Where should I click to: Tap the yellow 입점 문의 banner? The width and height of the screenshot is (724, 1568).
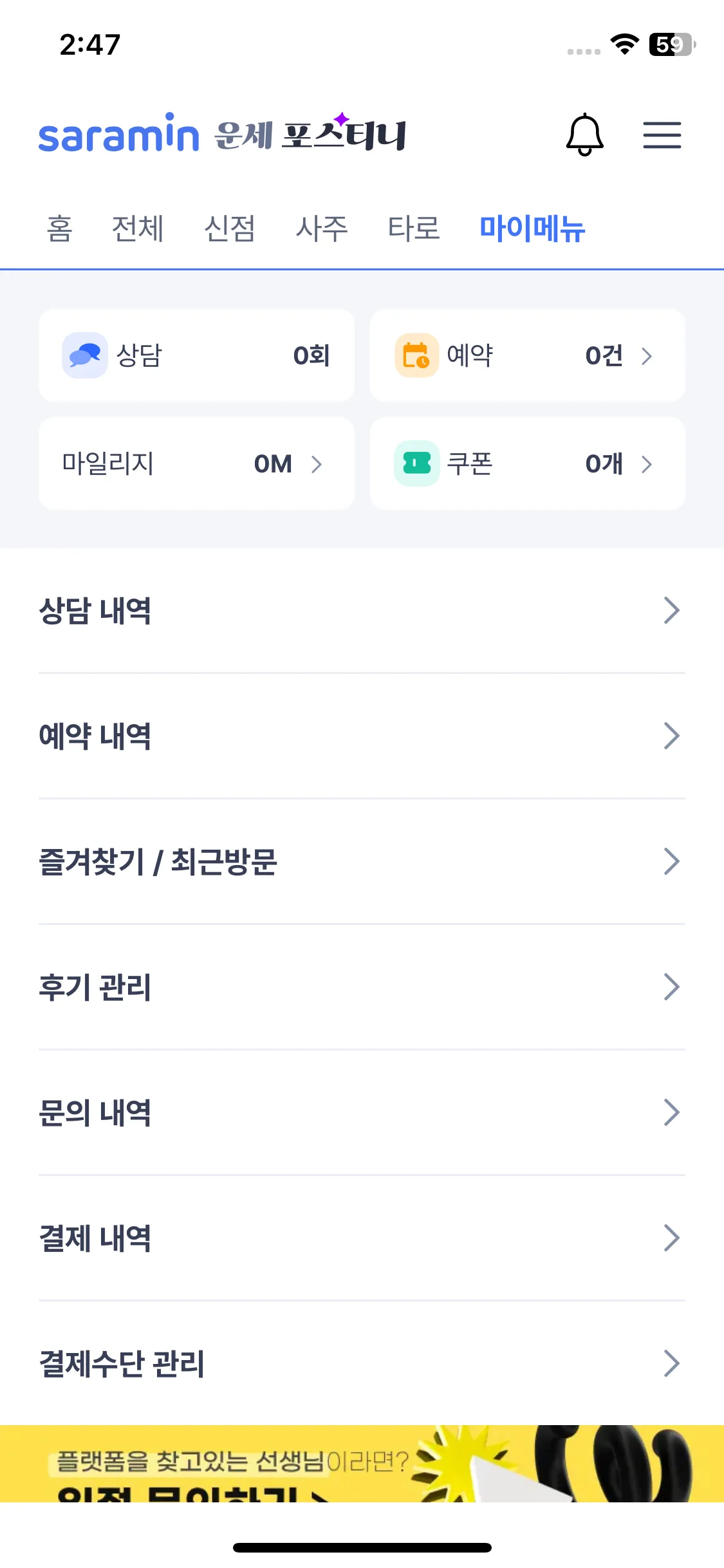click(362, 1464)
